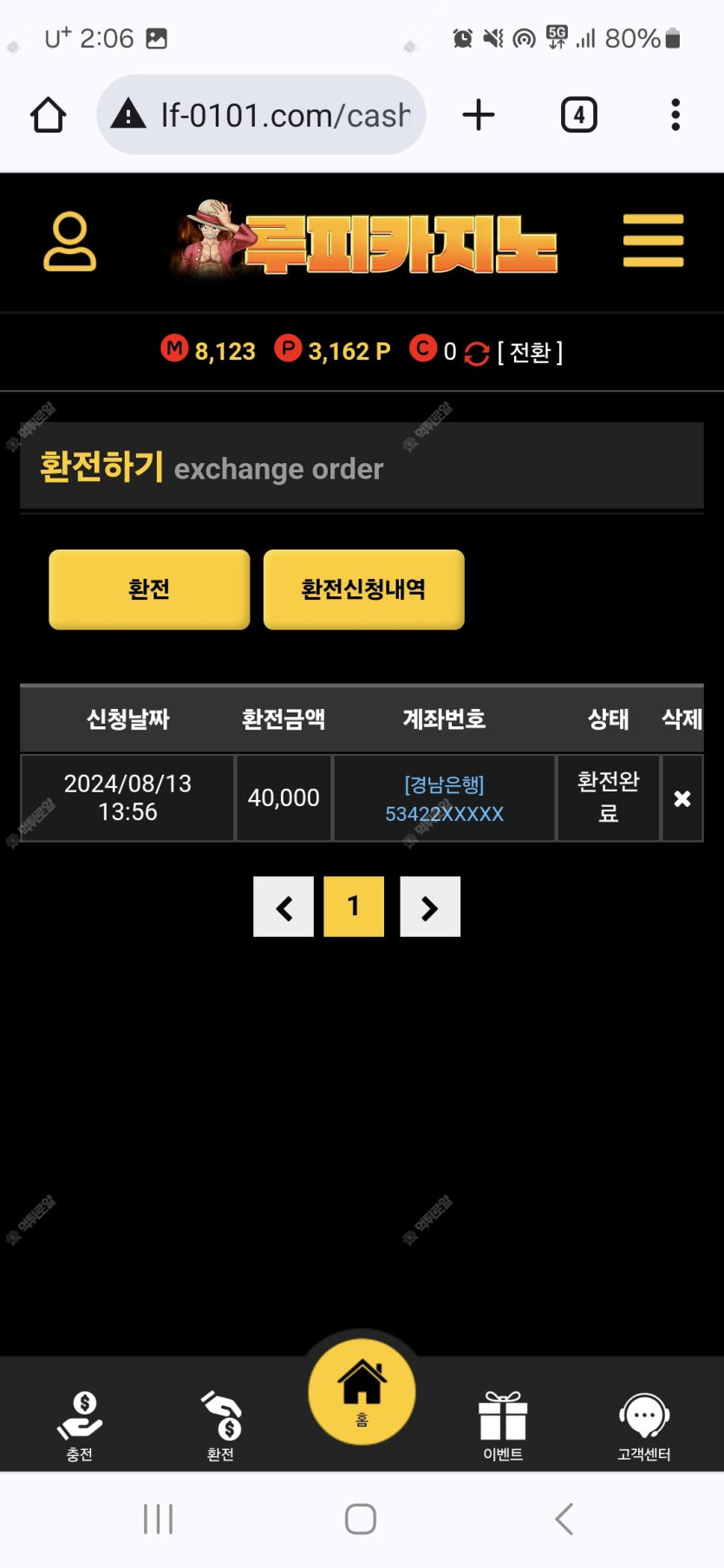Open the user profile icon
This screenshot has width=724, height=1568.
click(x=69, y=242)
